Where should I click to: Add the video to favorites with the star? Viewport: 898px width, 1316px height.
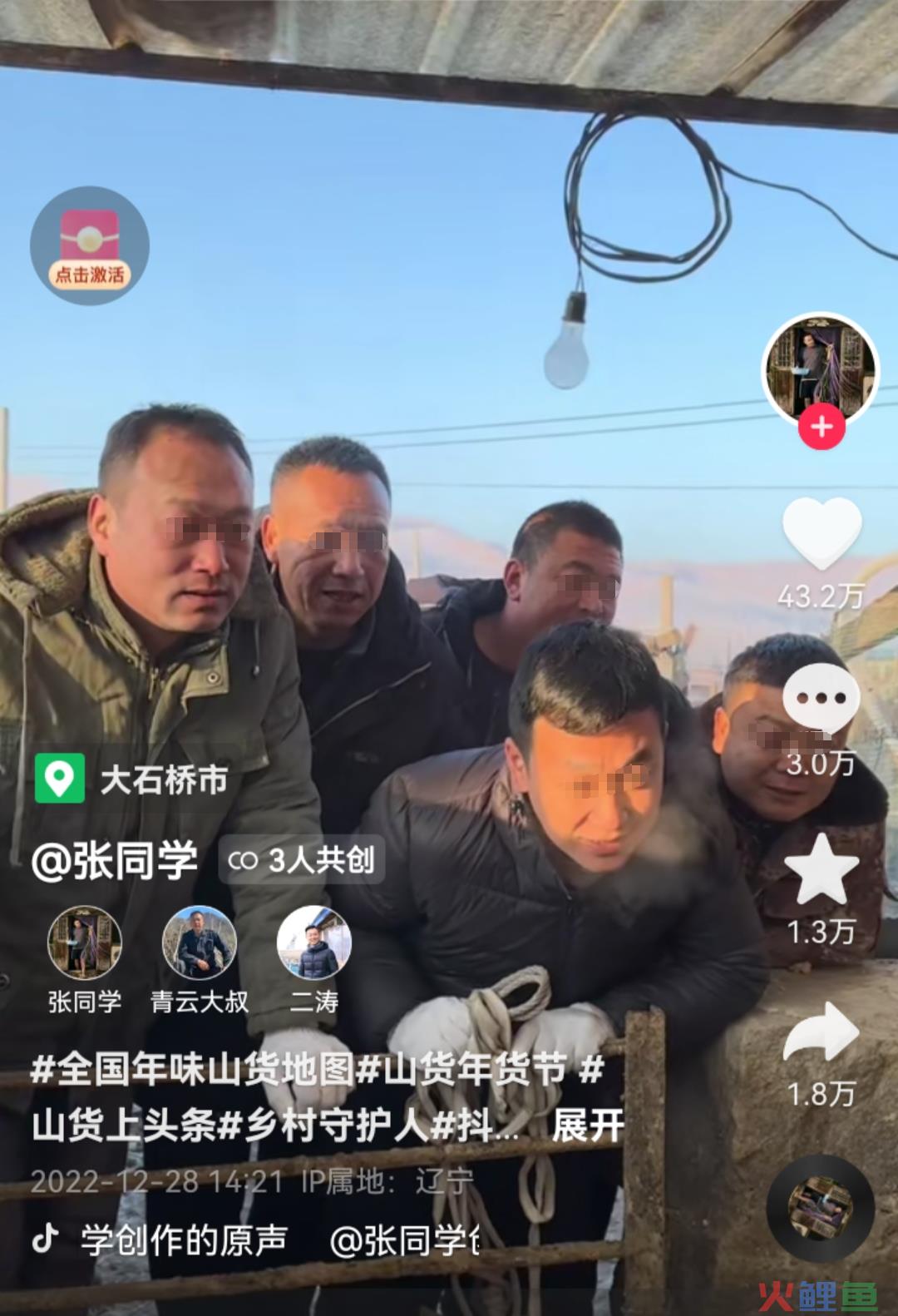coord(821,869)
